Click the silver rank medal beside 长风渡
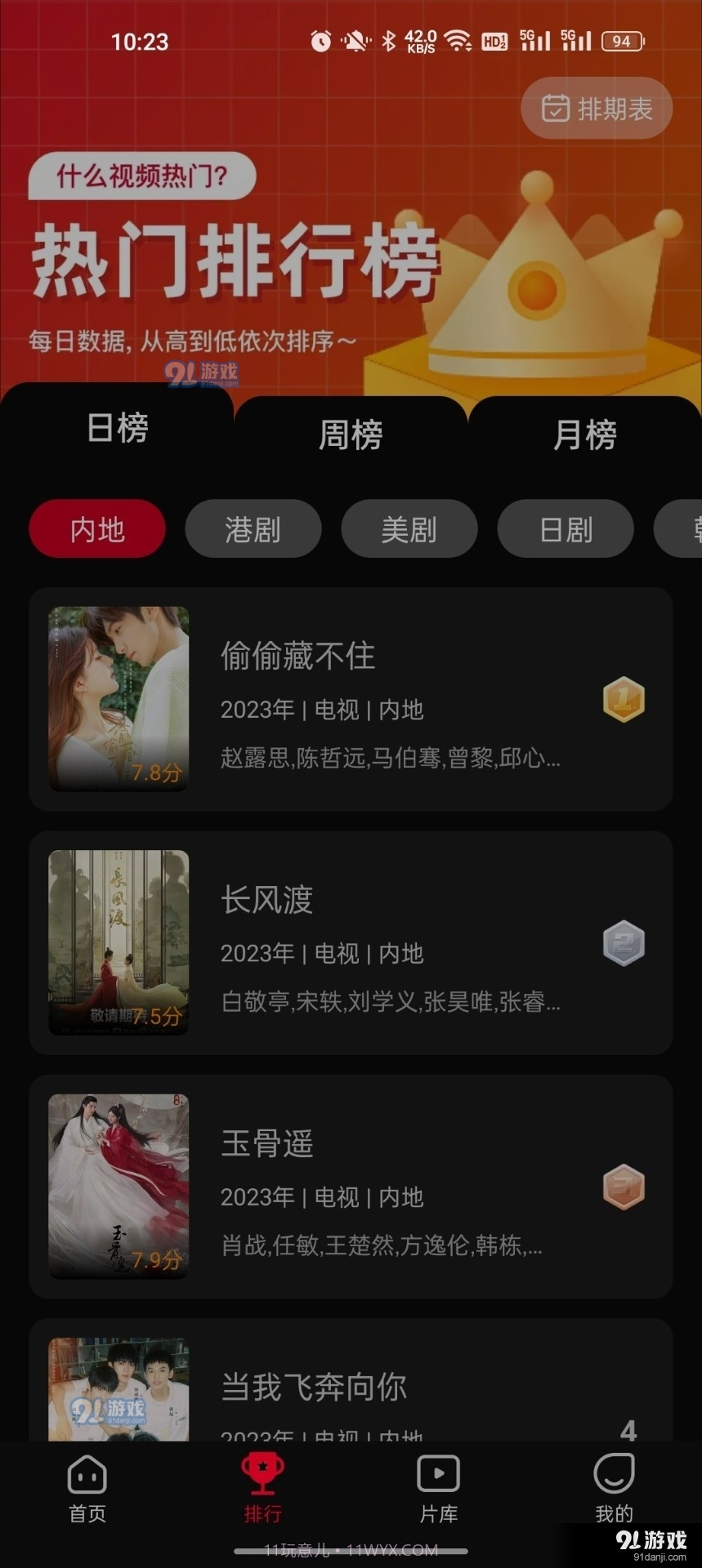 [x=624, y=942]
